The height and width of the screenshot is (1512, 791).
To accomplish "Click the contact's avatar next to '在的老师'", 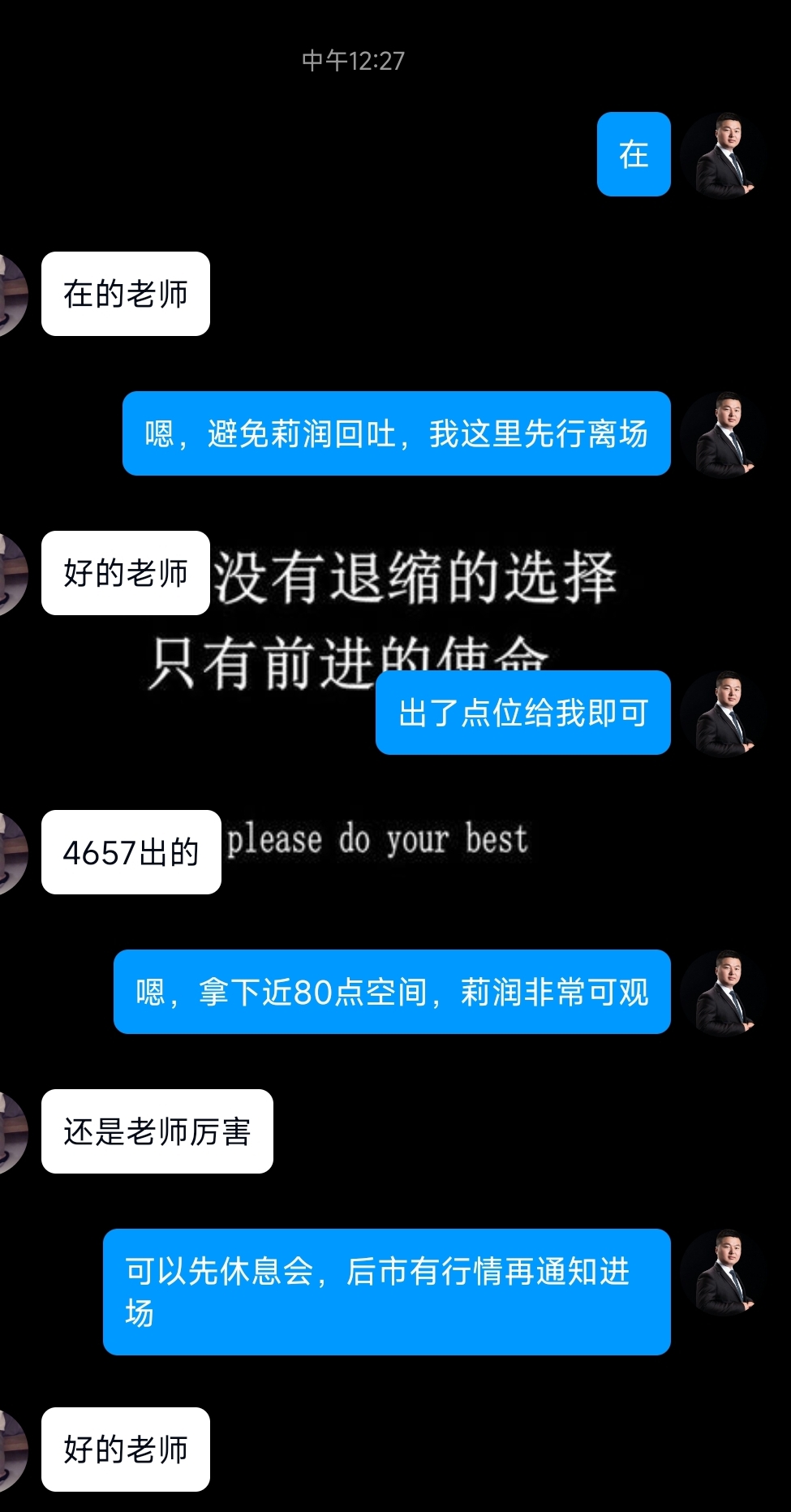I will [x=8, y=295].
